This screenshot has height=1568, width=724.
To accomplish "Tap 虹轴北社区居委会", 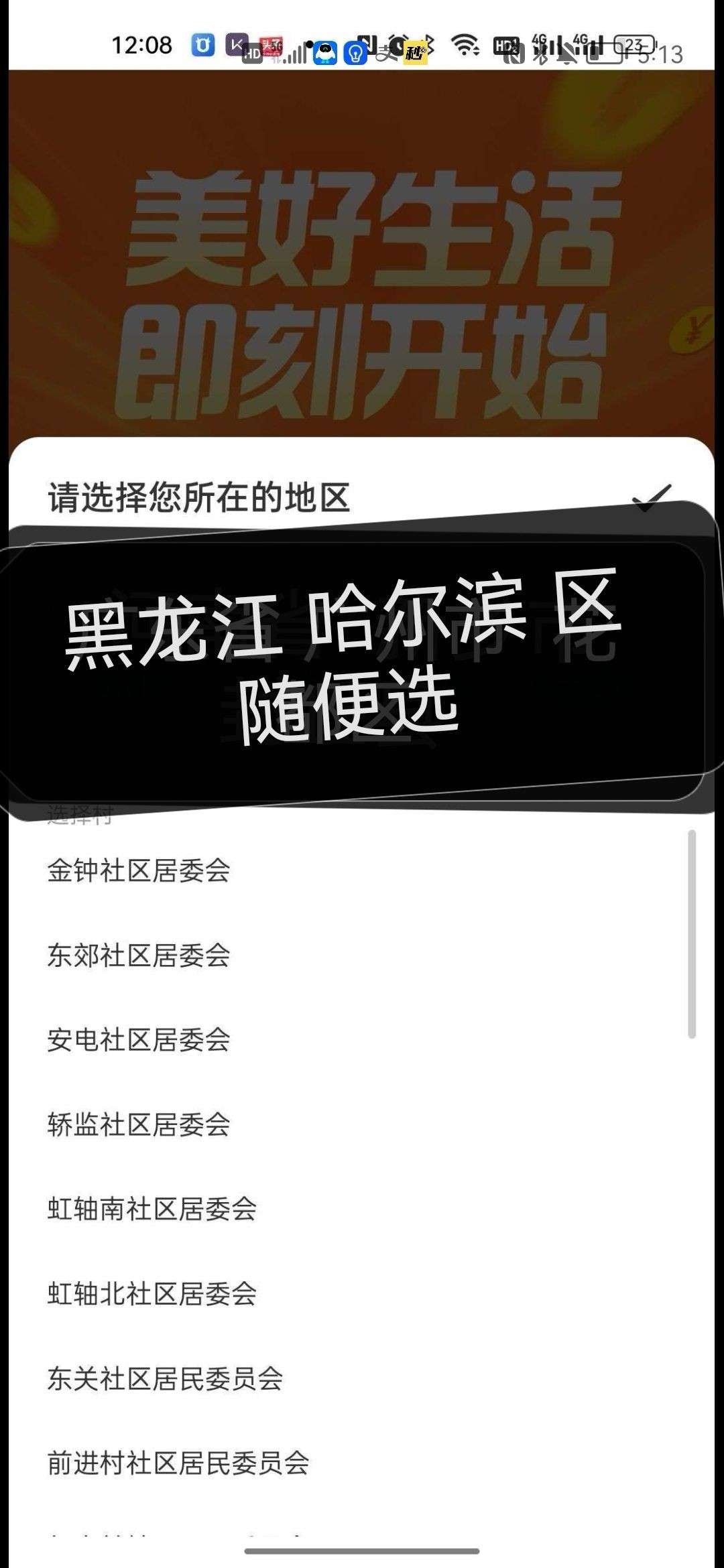I will pyautogui.click(x=152, y=1293).
